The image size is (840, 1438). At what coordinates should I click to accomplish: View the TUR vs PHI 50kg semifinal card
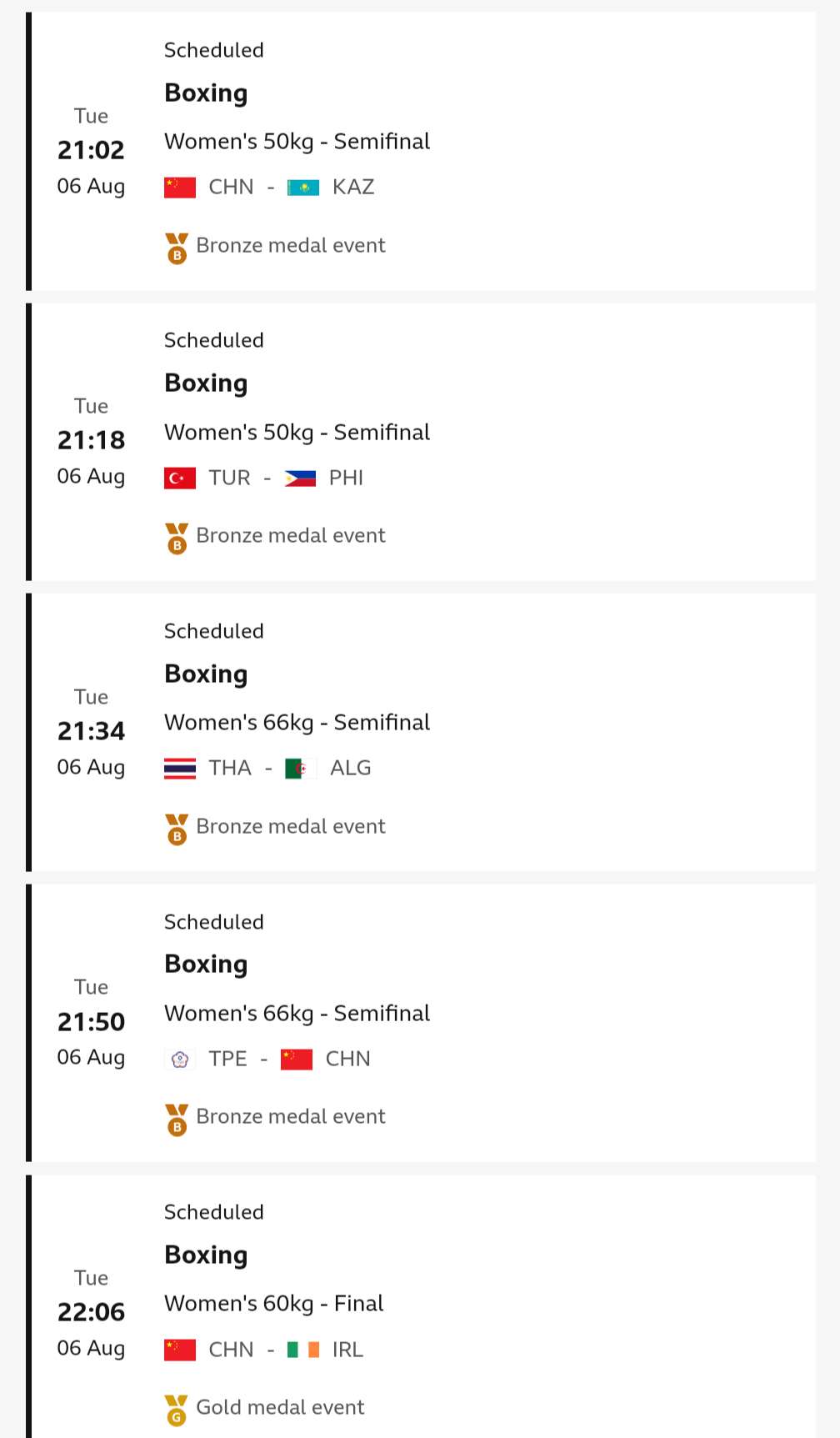pos(421,442)
